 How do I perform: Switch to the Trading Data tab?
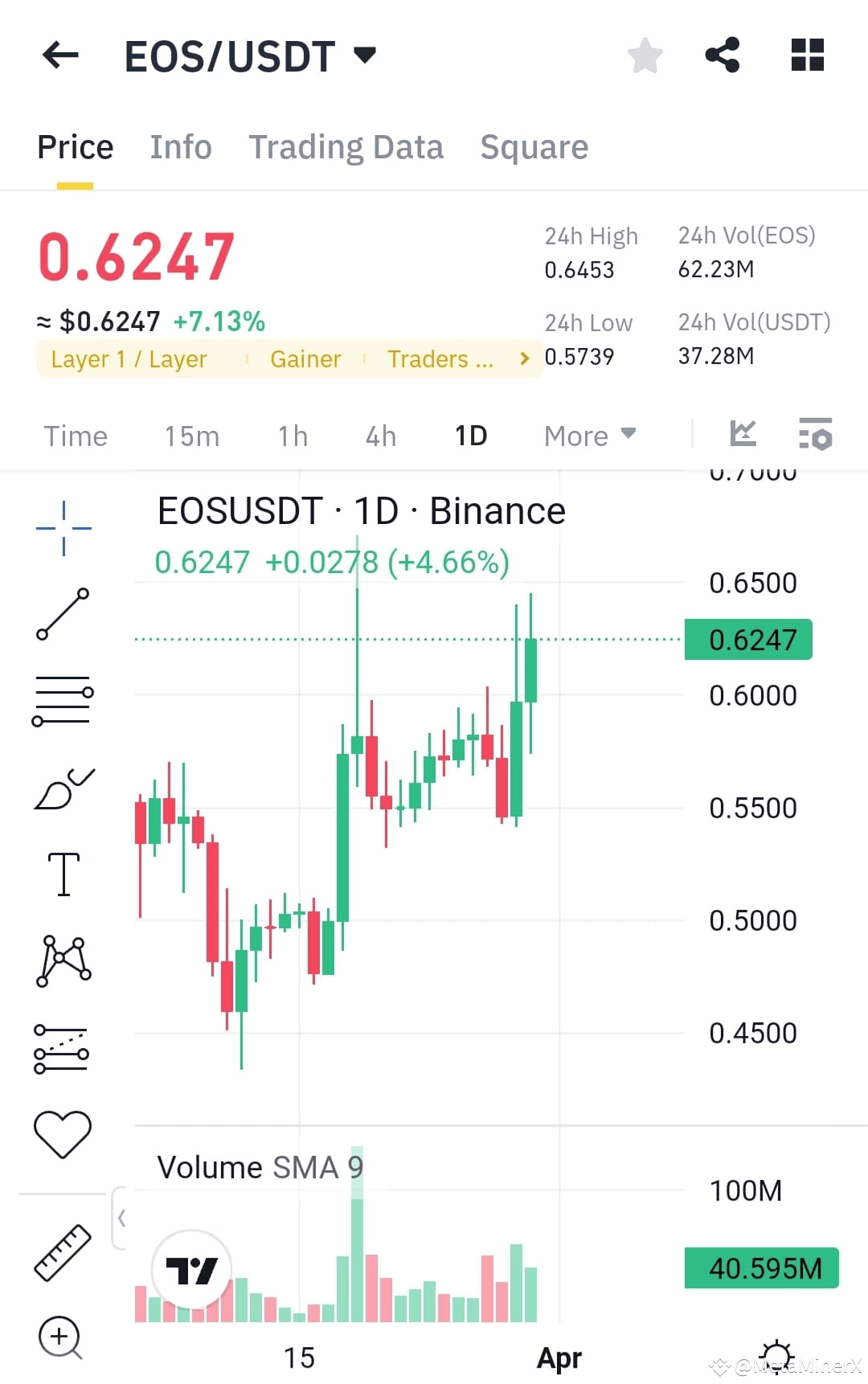[346, 146]
